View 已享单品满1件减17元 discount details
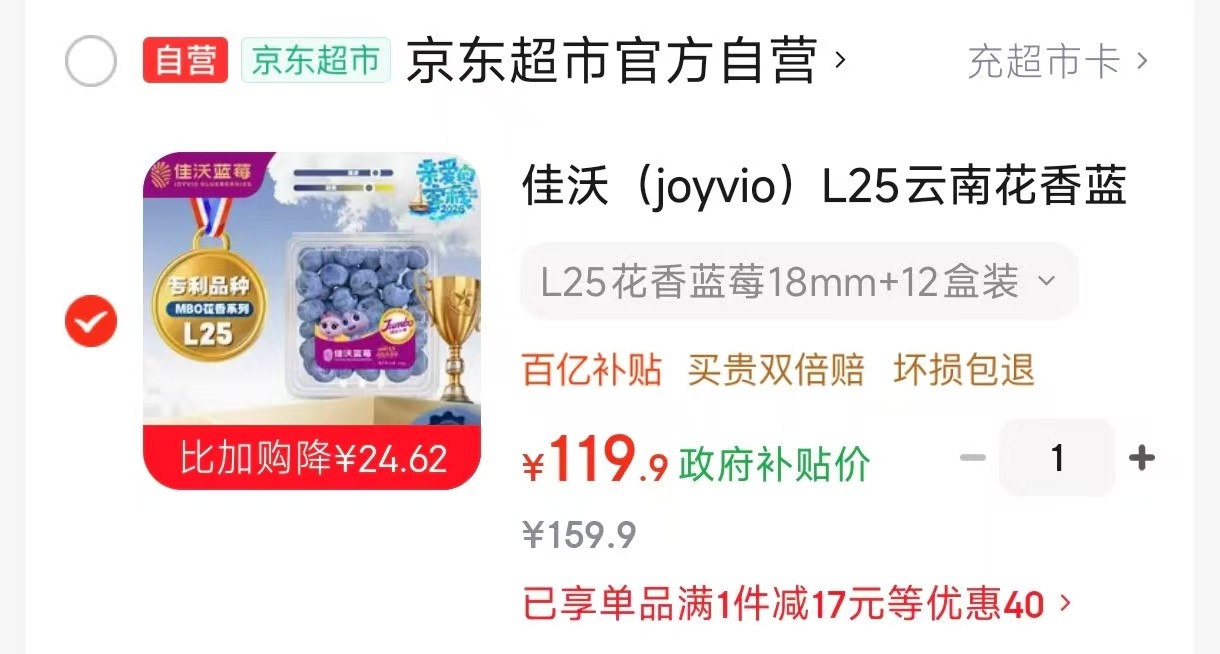Screen dimensions: 1220x654 click(797, 603)
